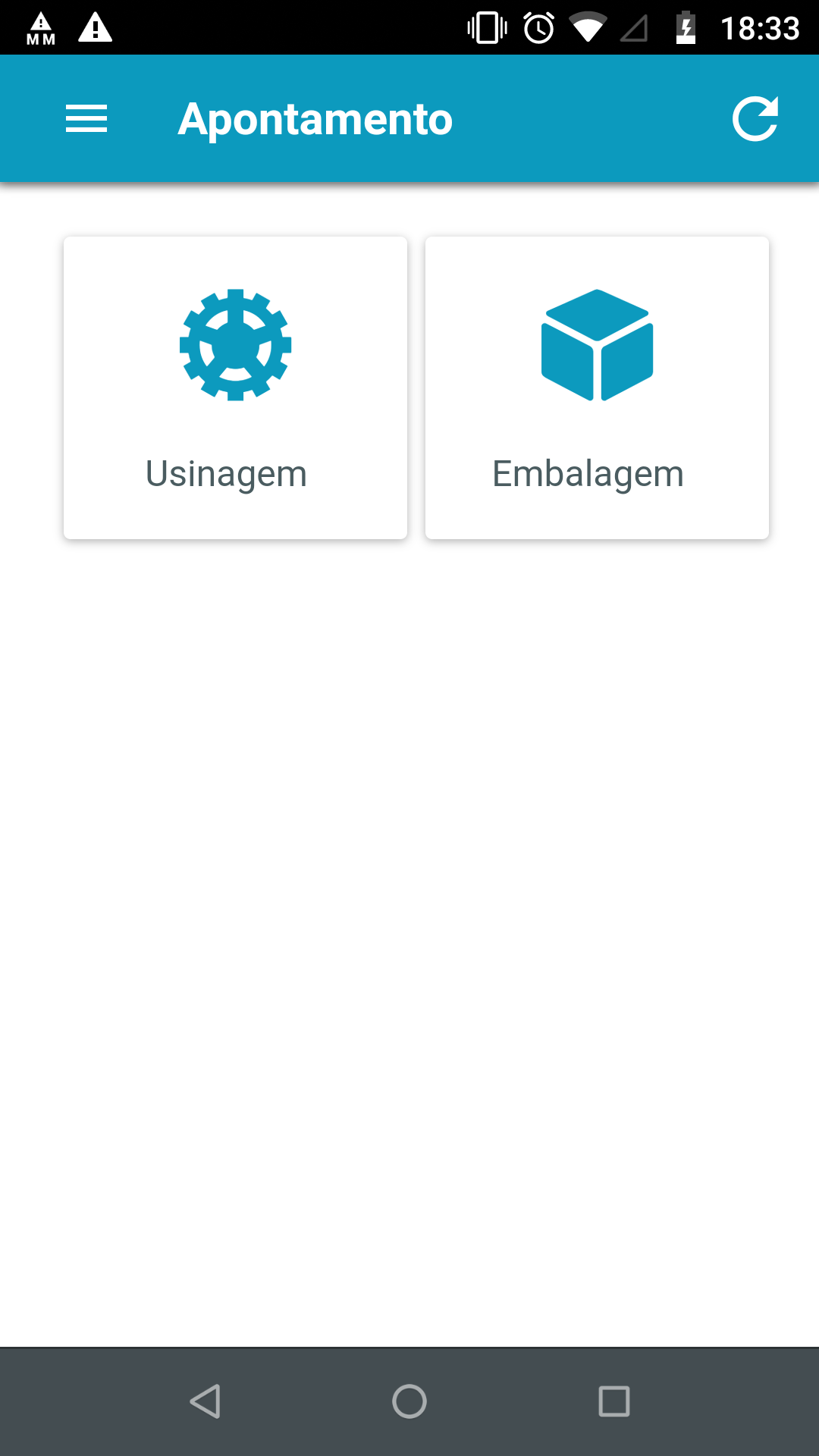Viewport: 819px width, 1456px height.
Task: Open the Usinagem card
Action: click(235, 388)
